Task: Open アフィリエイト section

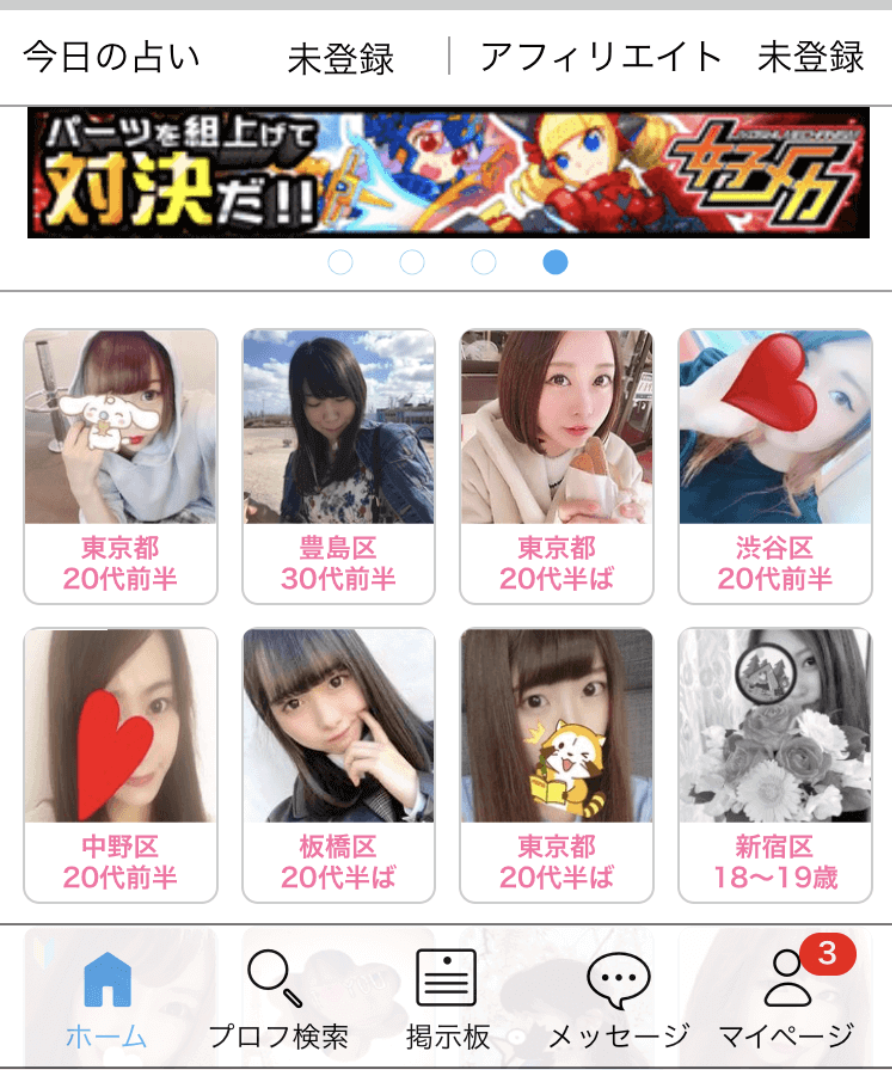Action: pos(600,56)
